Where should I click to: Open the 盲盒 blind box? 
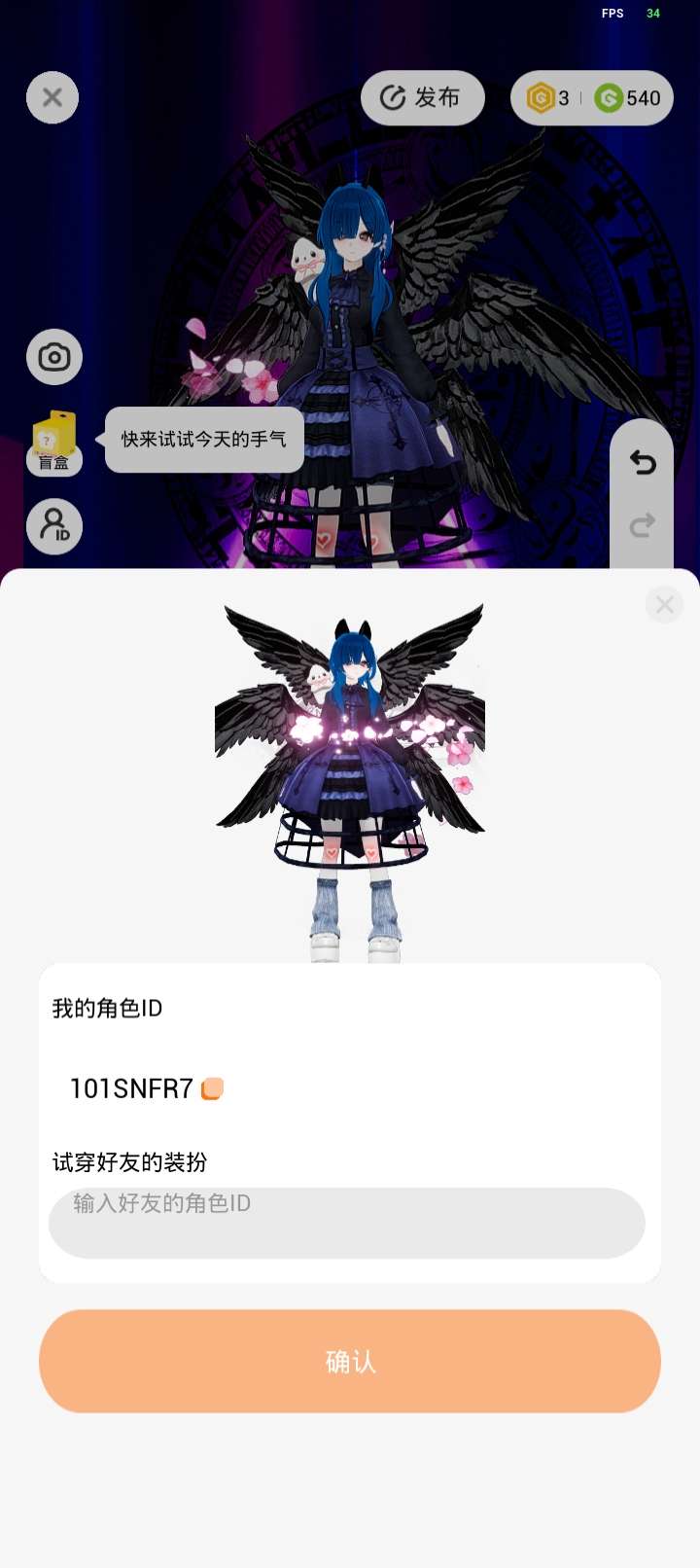click(54, 443)
